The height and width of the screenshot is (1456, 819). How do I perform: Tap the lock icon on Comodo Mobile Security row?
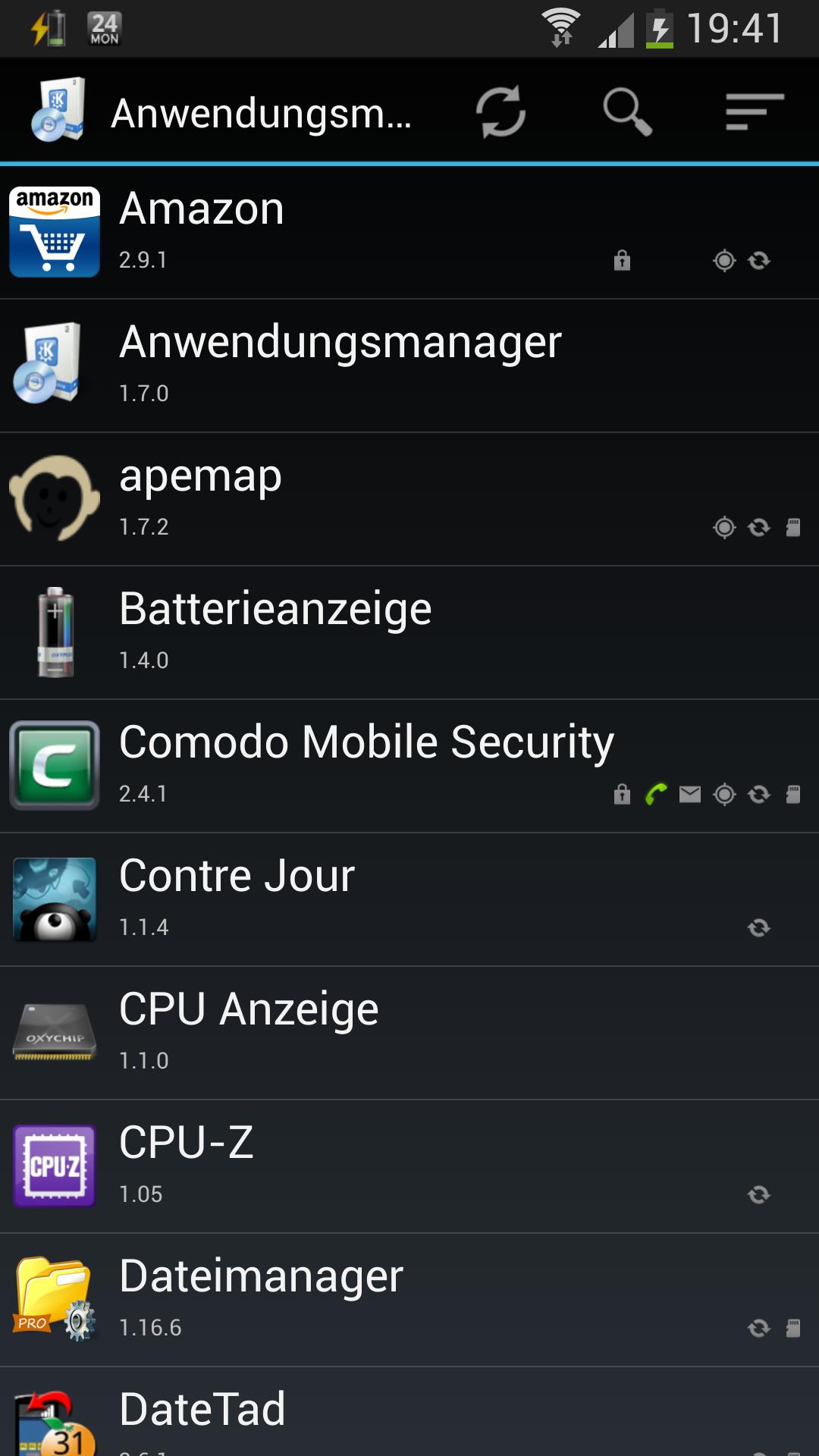coord(623,795)
